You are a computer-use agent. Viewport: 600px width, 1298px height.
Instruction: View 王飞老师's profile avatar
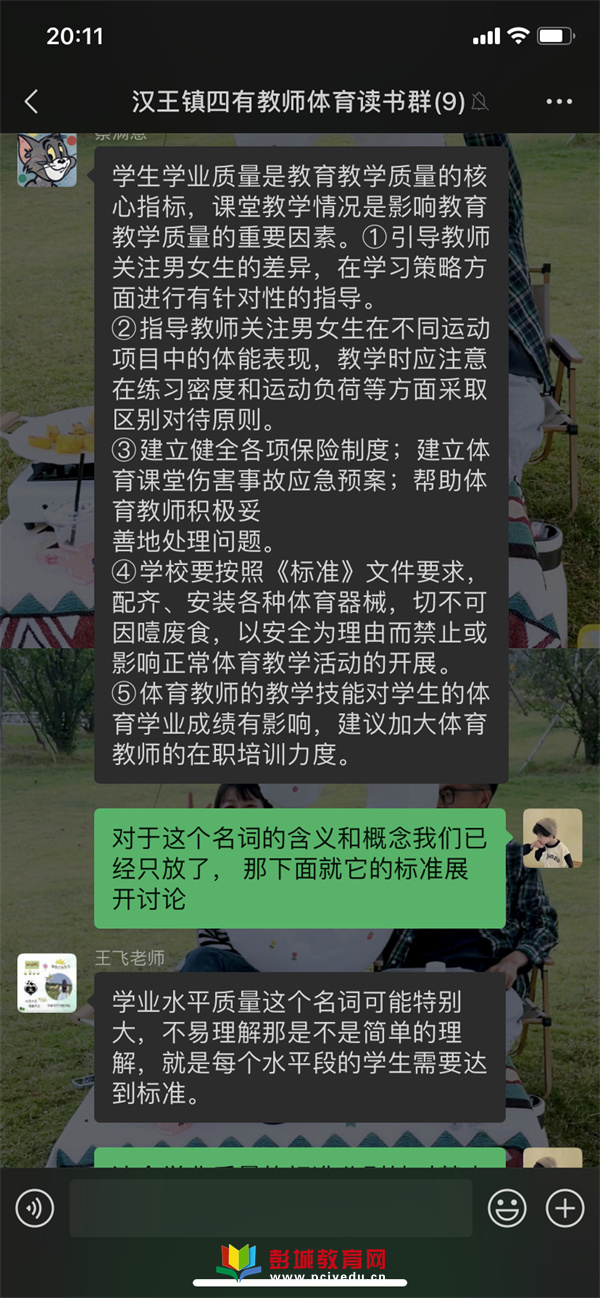point(47,983)
